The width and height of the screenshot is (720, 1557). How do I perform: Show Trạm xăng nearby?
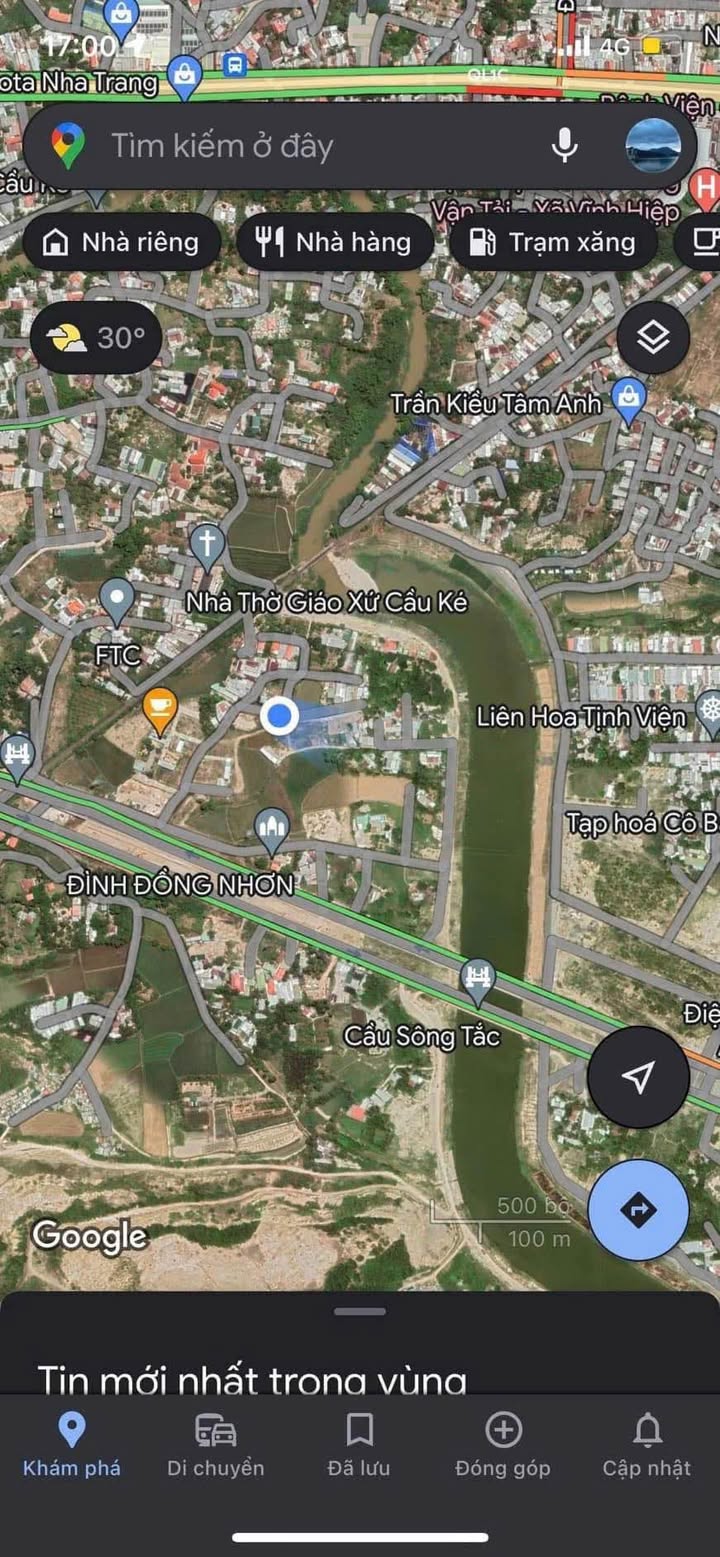[553, 242]
